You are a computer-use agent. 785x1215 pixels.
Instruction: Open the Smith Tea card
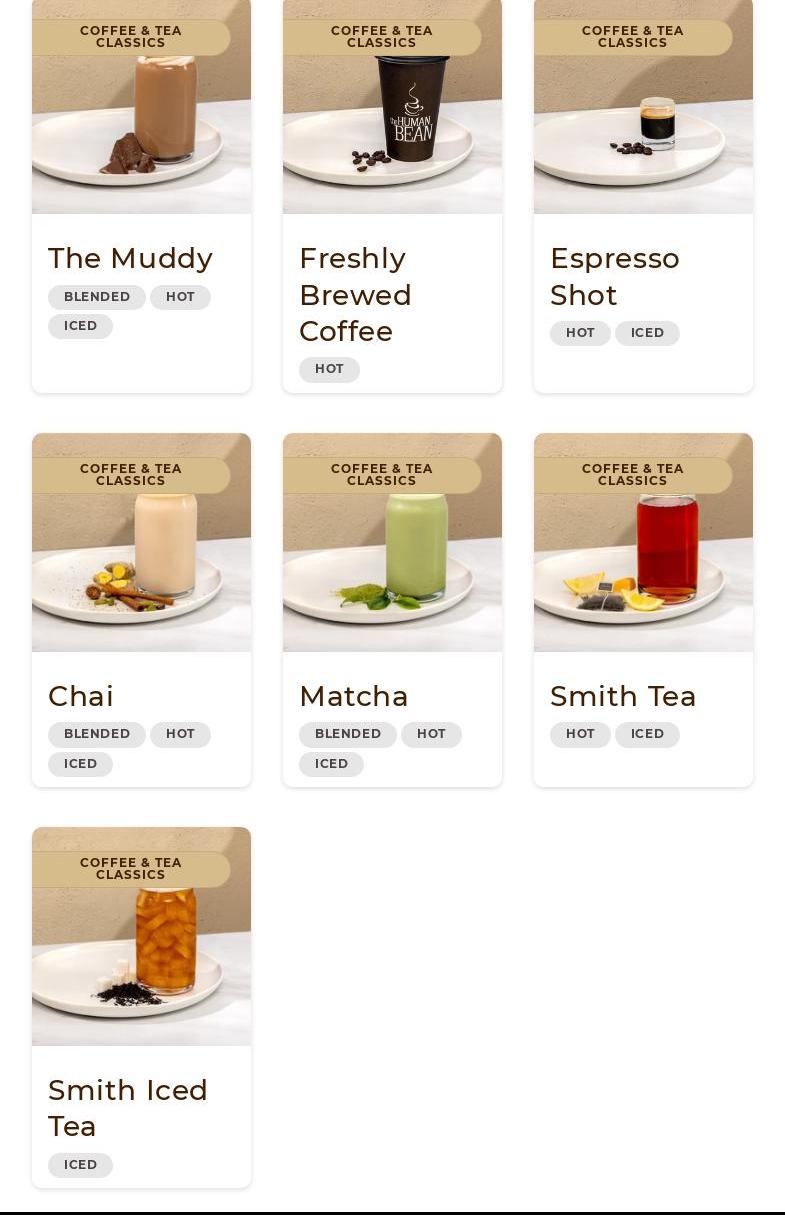pyautogui.click(x=623, y=696)
